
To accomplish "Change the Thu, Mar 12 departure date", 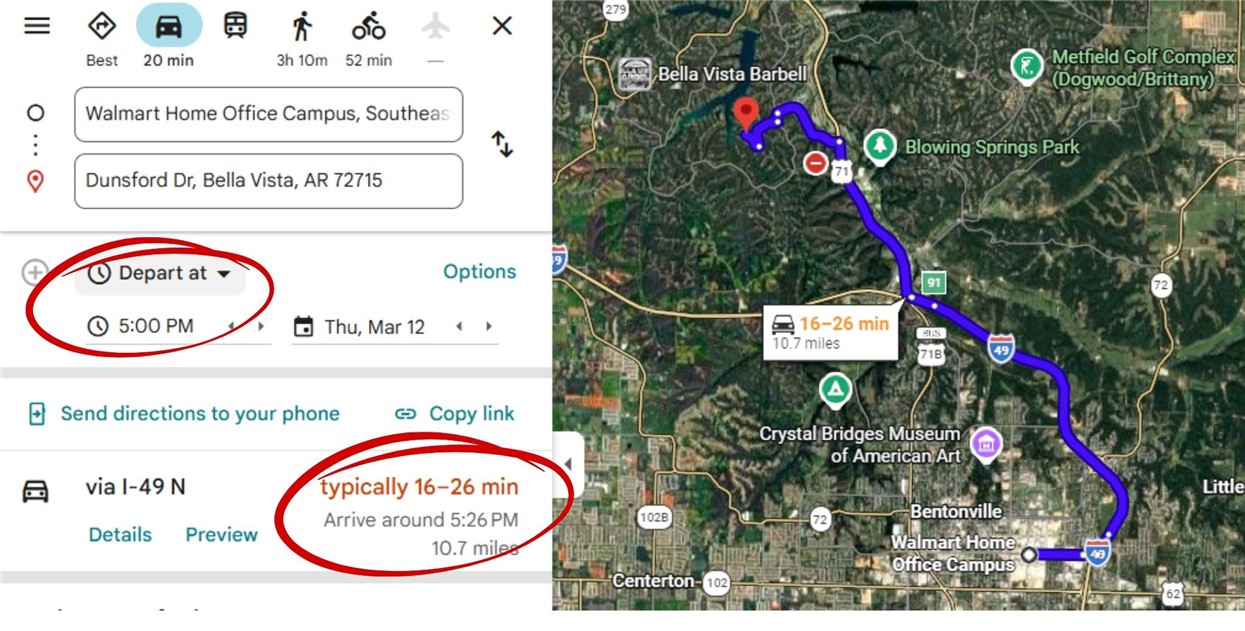I will [374, 327].
